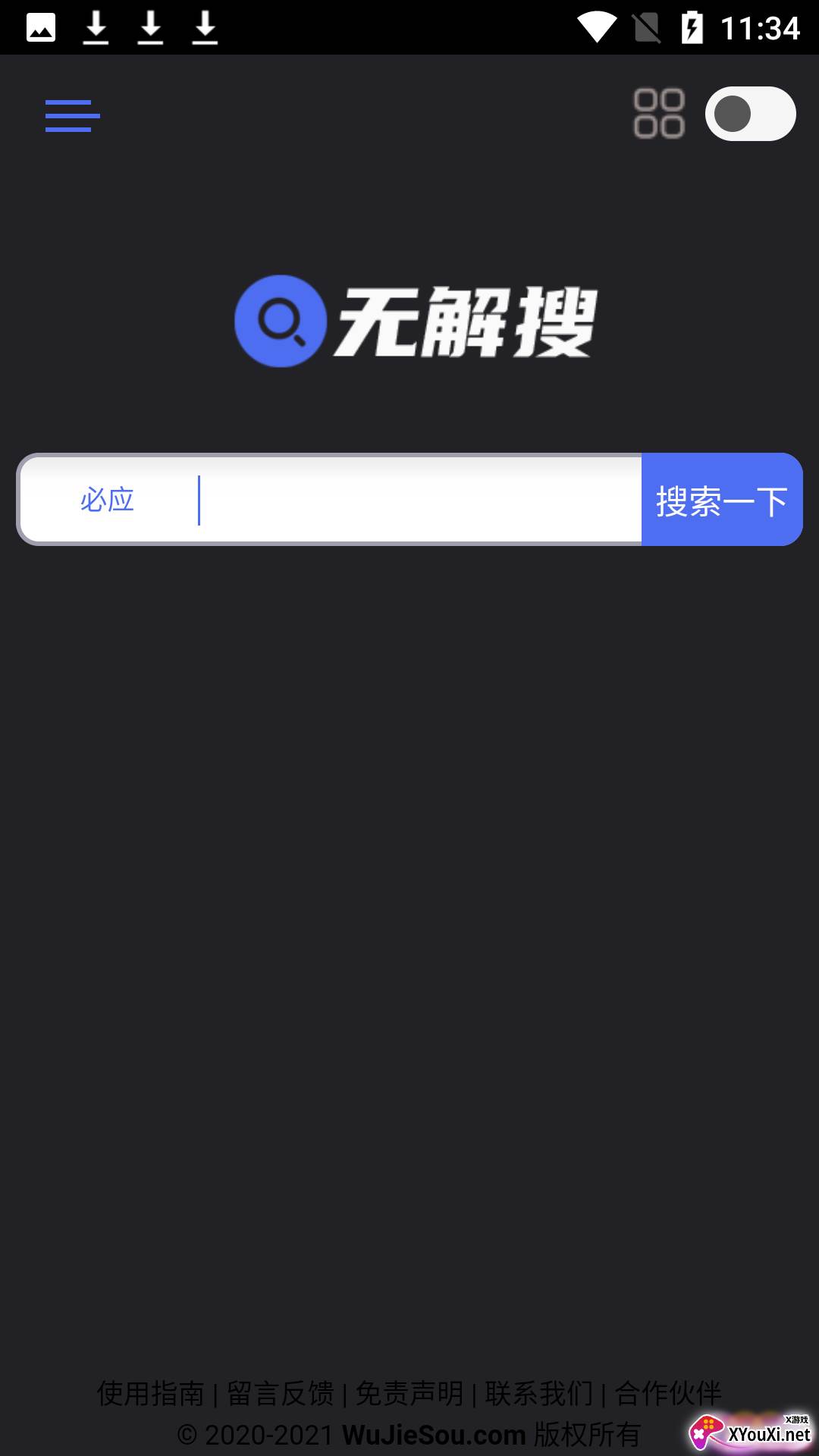Open the 联系我们 link
This screenshot has height=1456, width=819.
tap(539, 1393)
